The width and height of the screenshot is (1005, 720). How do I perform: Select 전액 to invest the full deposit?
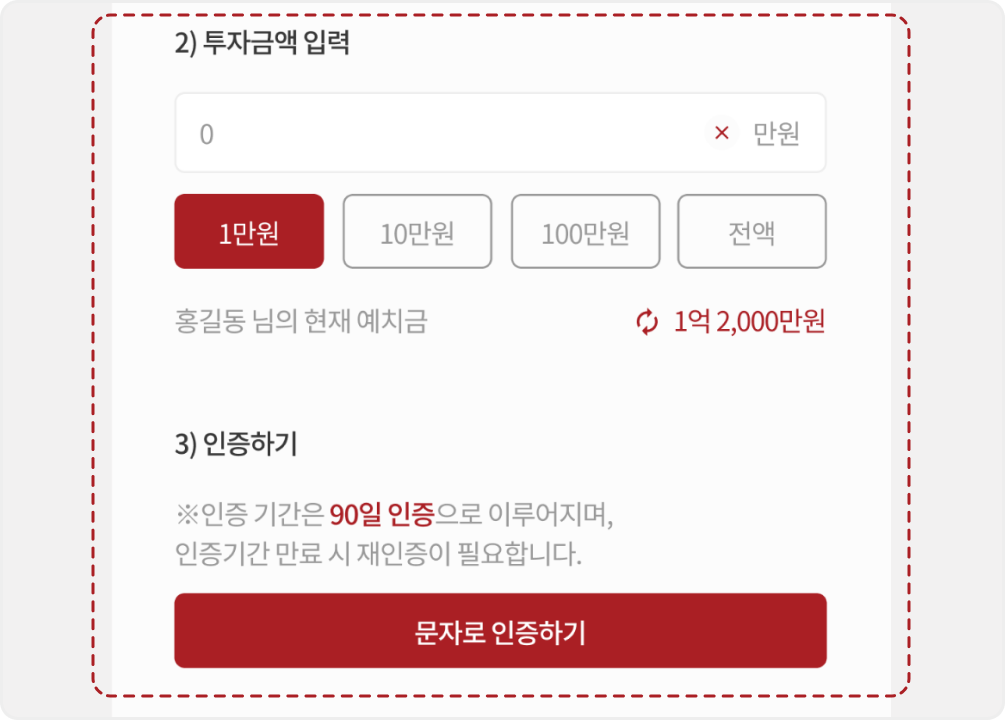(752, 232)
